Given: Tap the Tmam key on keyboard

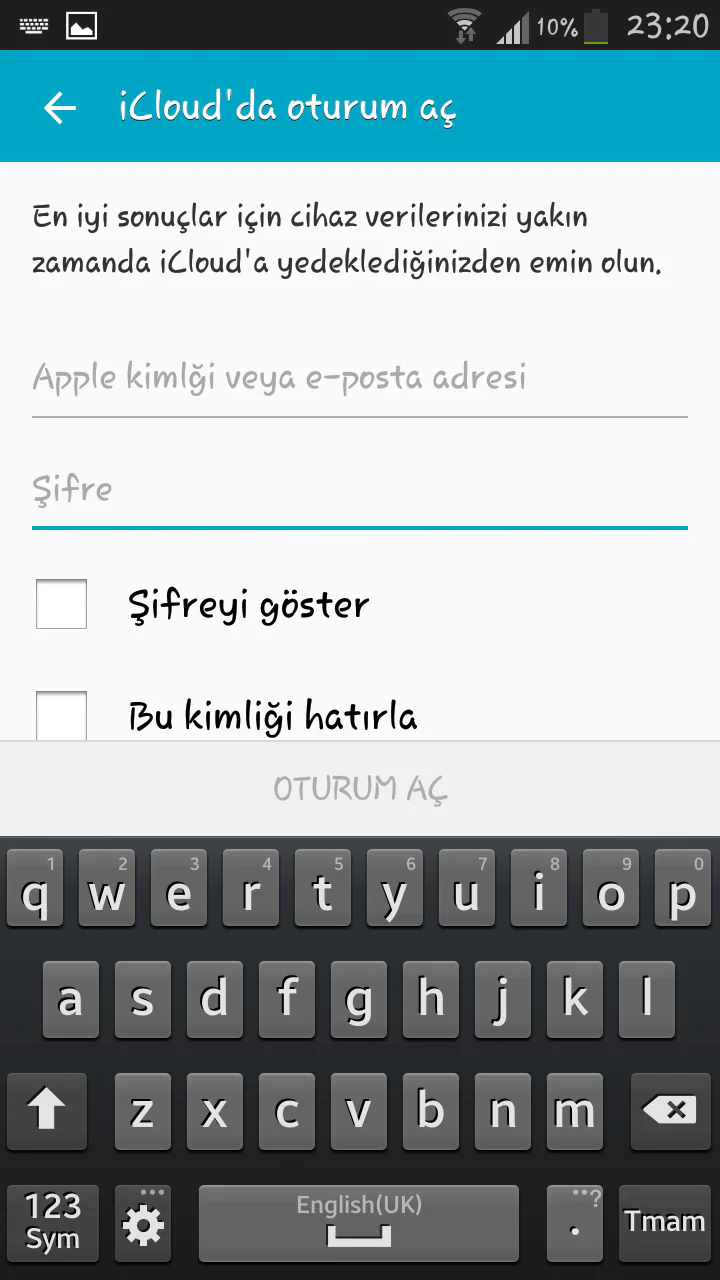Looking at the screenshot, I should (665, 1221).
